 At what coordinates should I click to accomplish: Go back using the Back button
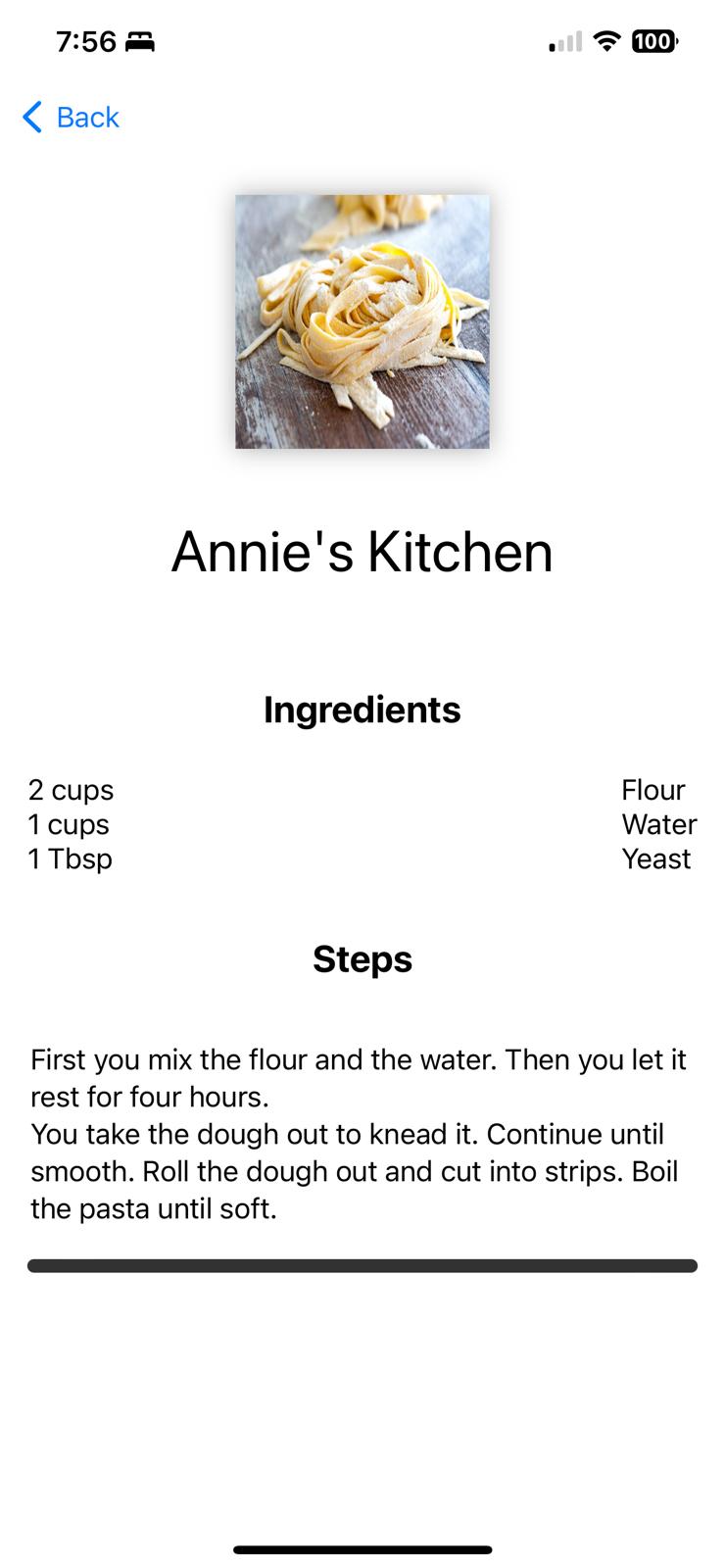[71, 118]
